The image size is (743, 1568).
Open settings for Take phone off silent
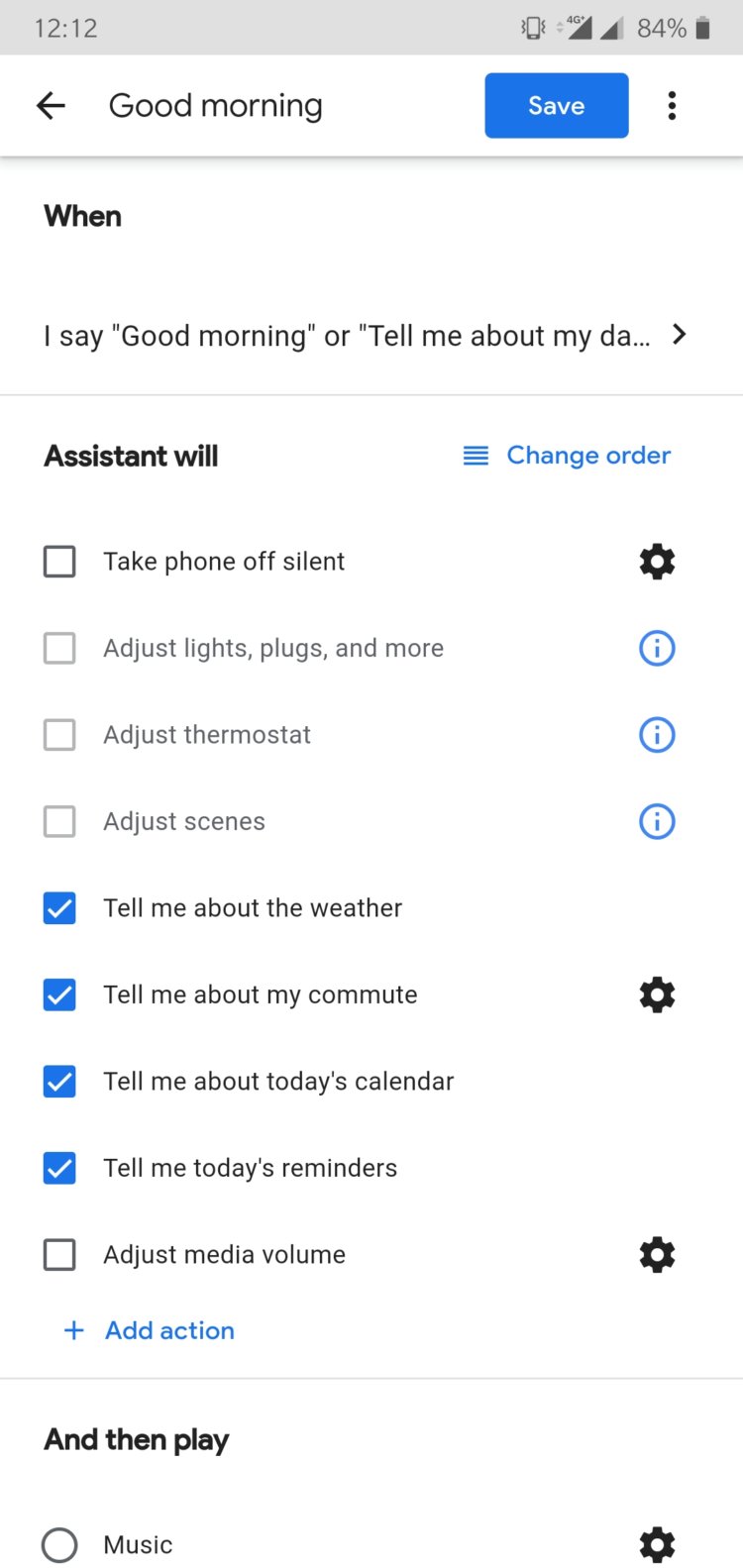657,561
